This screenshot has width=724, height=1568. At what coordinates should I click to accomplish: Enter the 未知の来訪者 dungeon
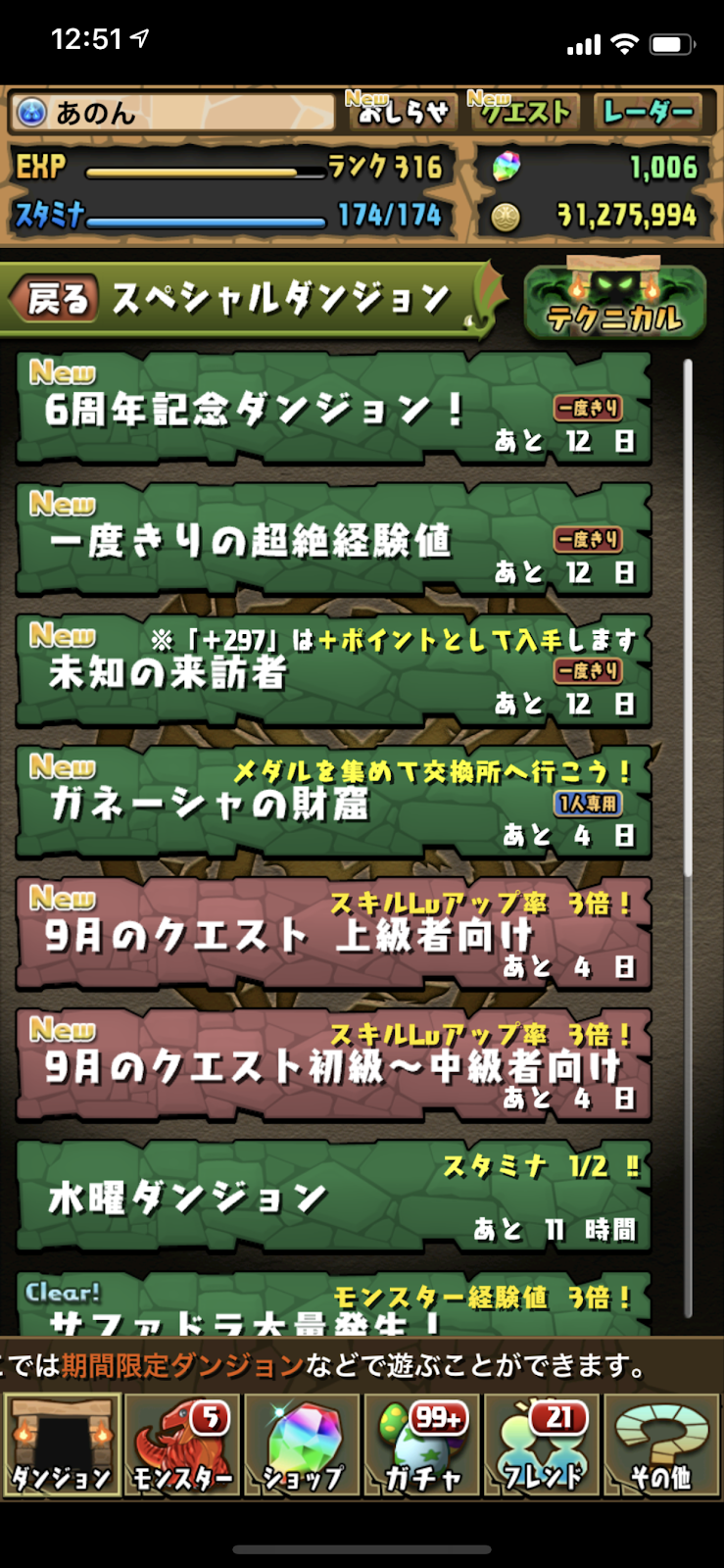pyautogui.click(x=333, y=670)
